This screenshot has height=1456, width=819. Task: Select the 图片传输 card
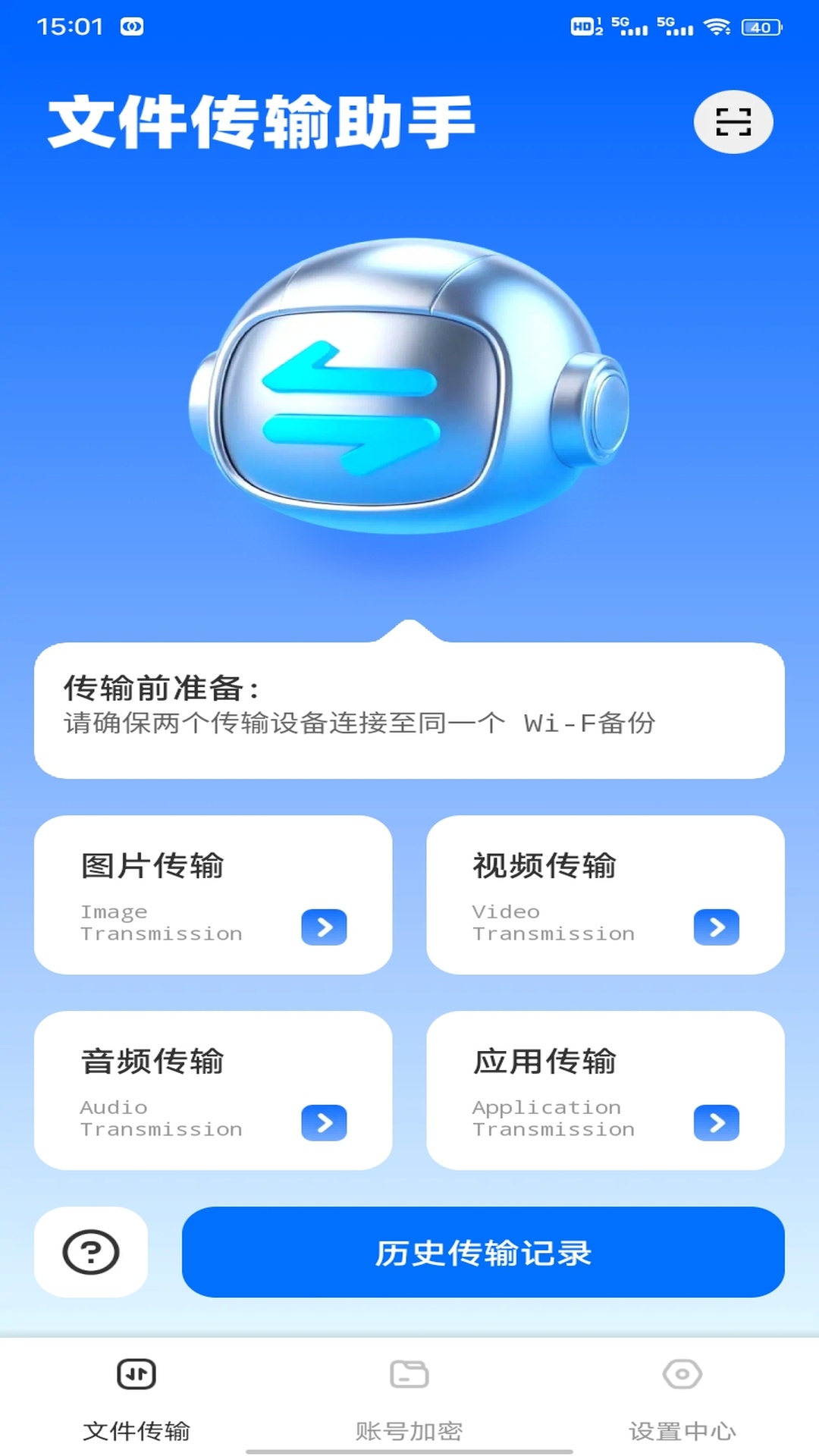click(x=213, y=895)
